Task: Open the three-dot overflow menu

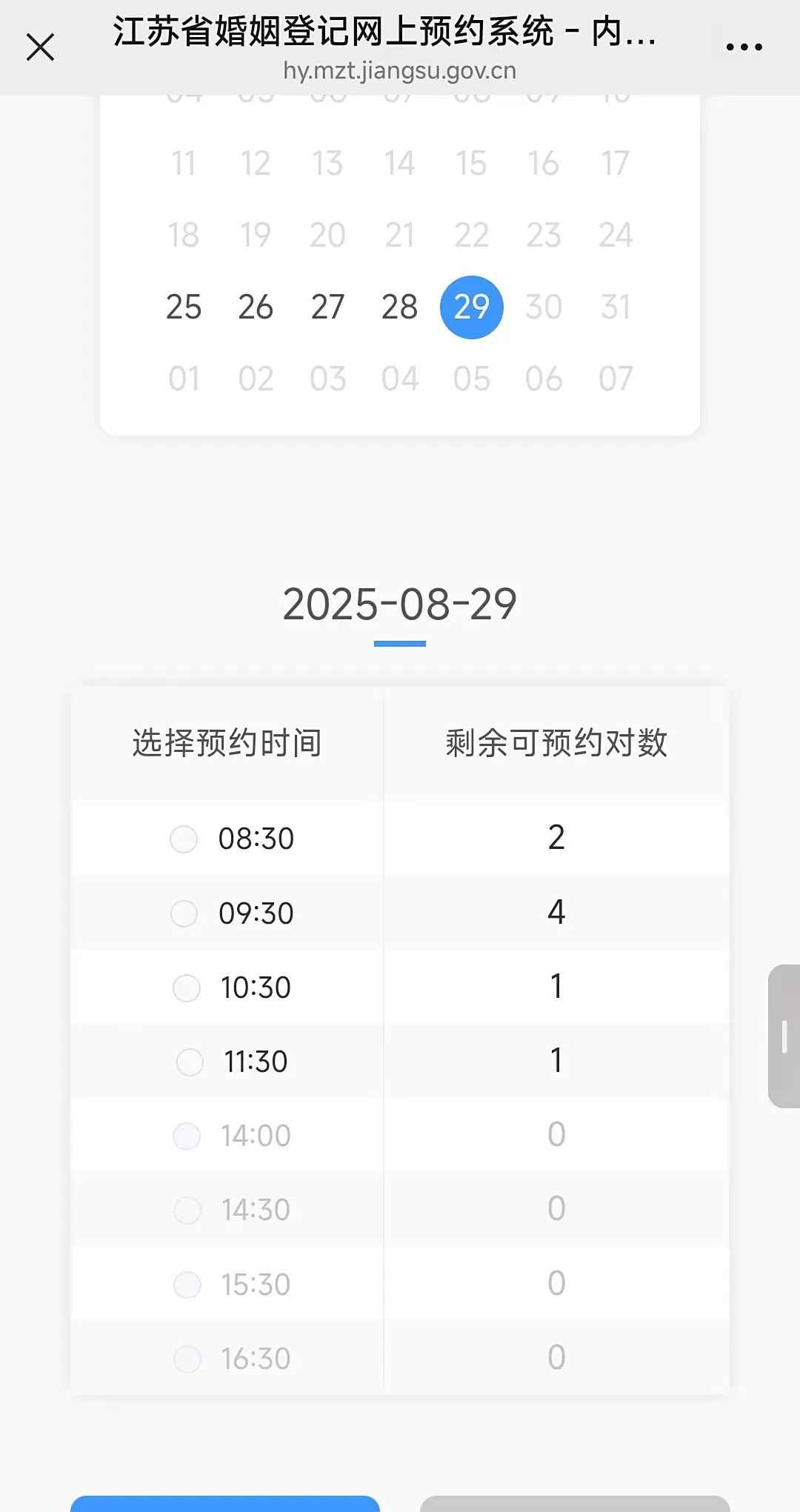Action: pyautogui.click(x=744, y=47)
